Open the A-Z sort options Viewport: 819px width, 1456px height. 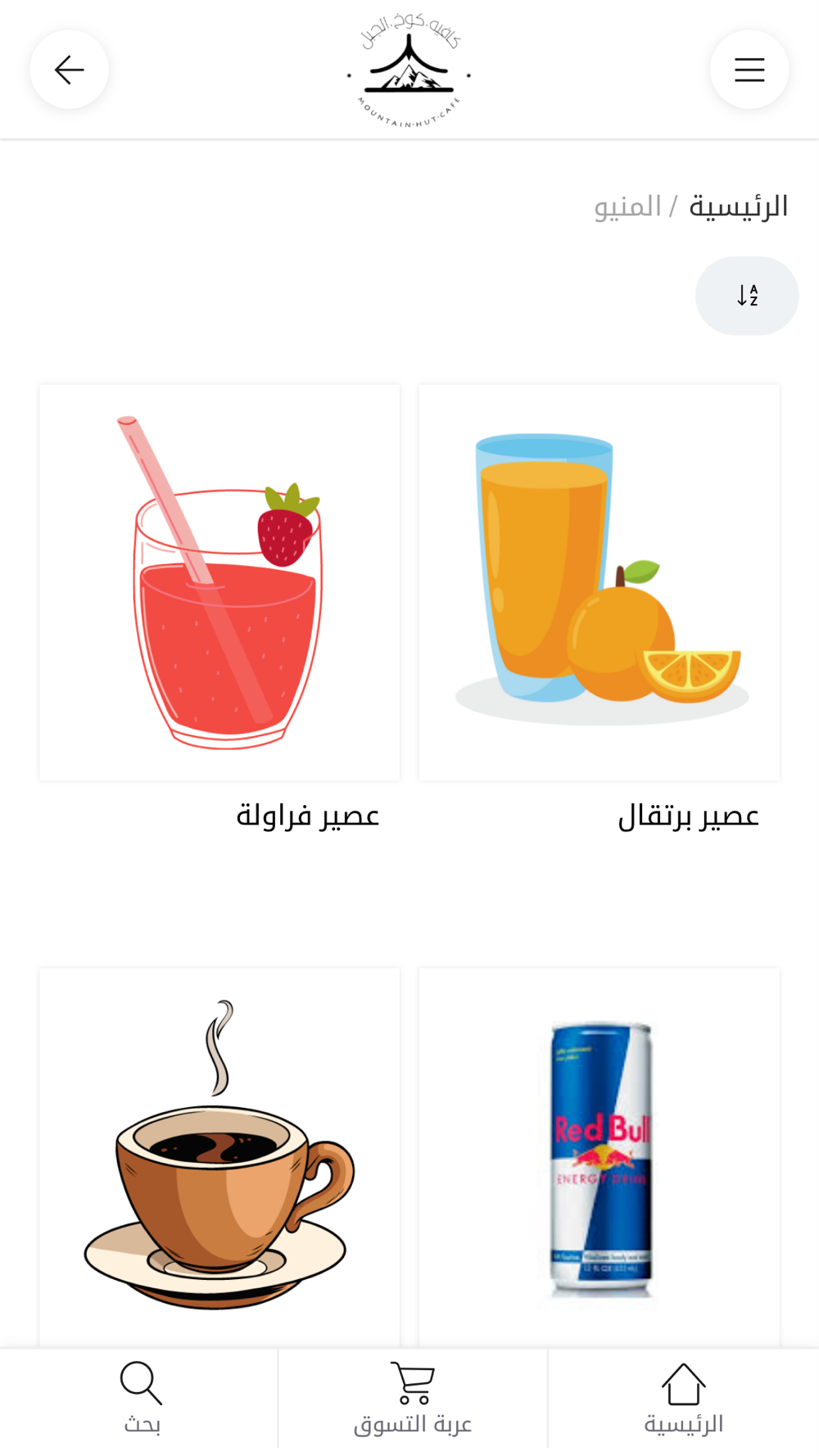(x=746, y=296)
